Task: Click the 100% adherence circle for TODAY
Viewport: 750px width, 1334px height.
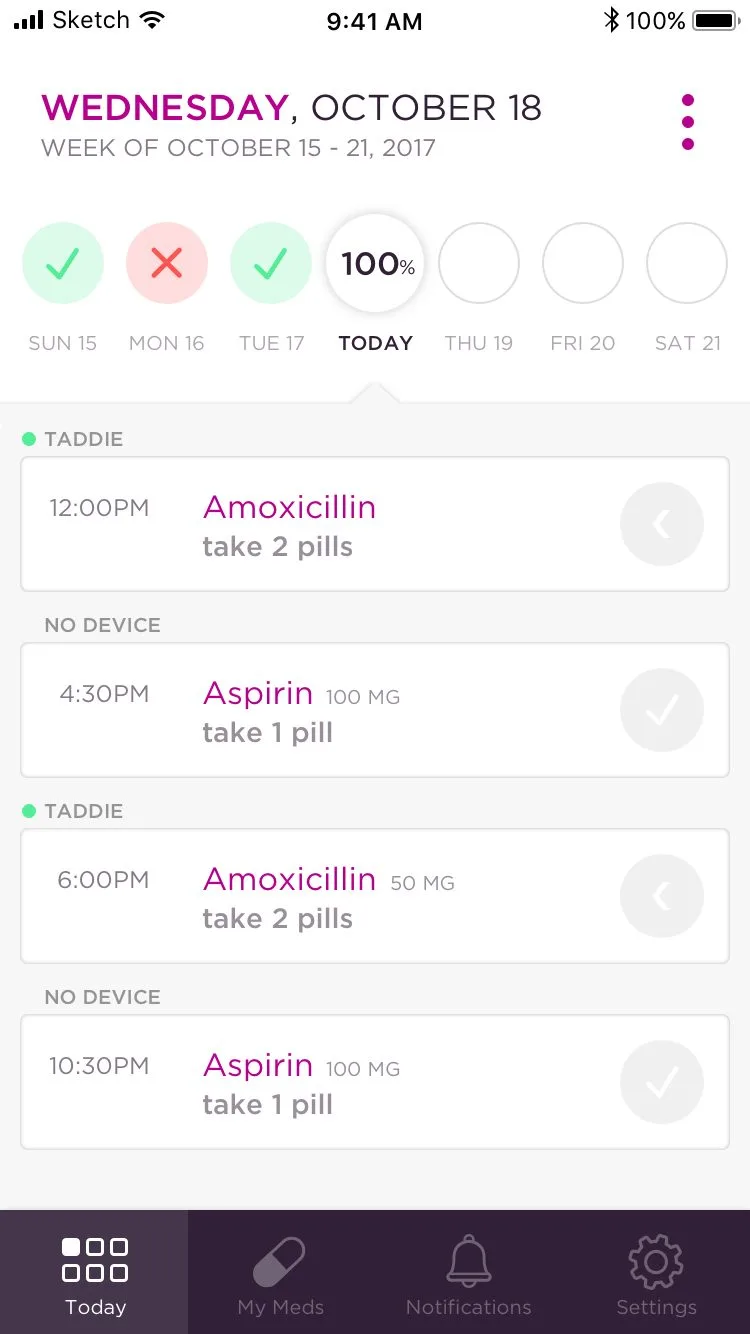Action: click(375, 263)
